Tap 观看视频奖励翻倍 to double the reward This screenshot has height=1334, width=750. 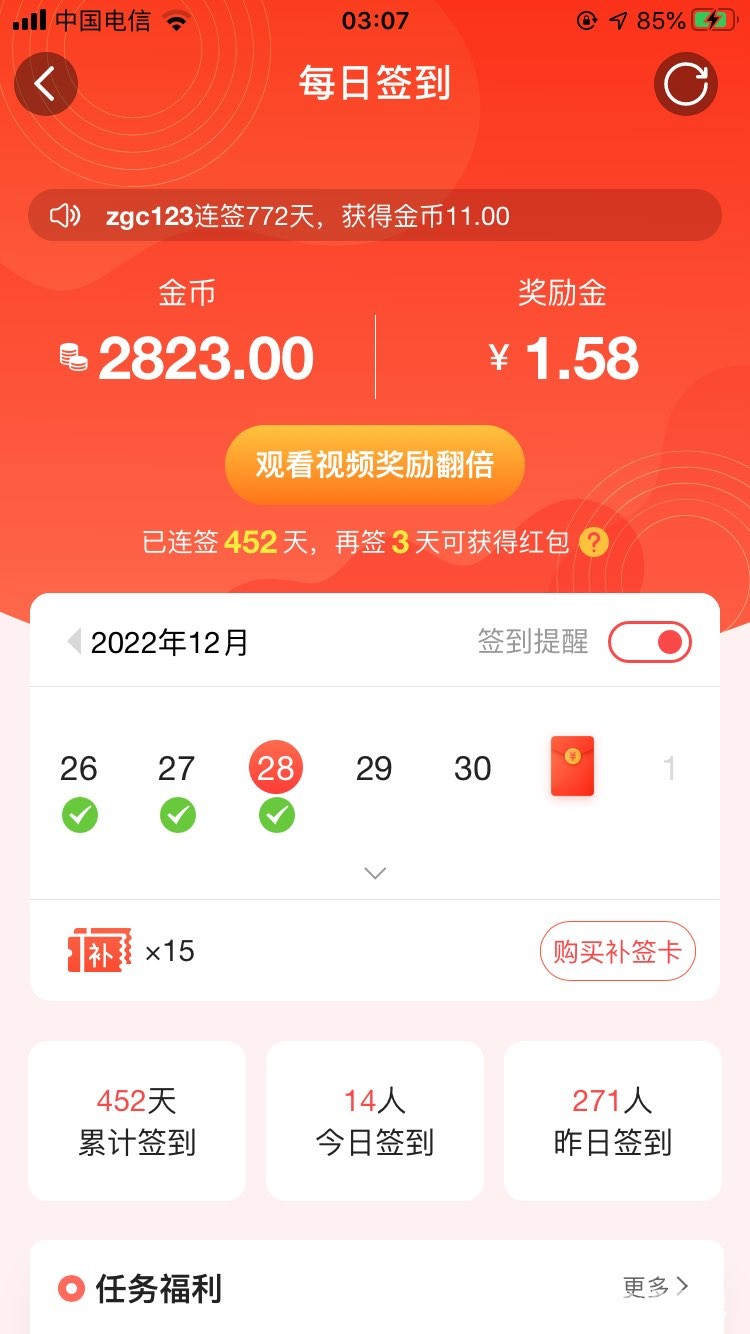[x=375, y=465]
